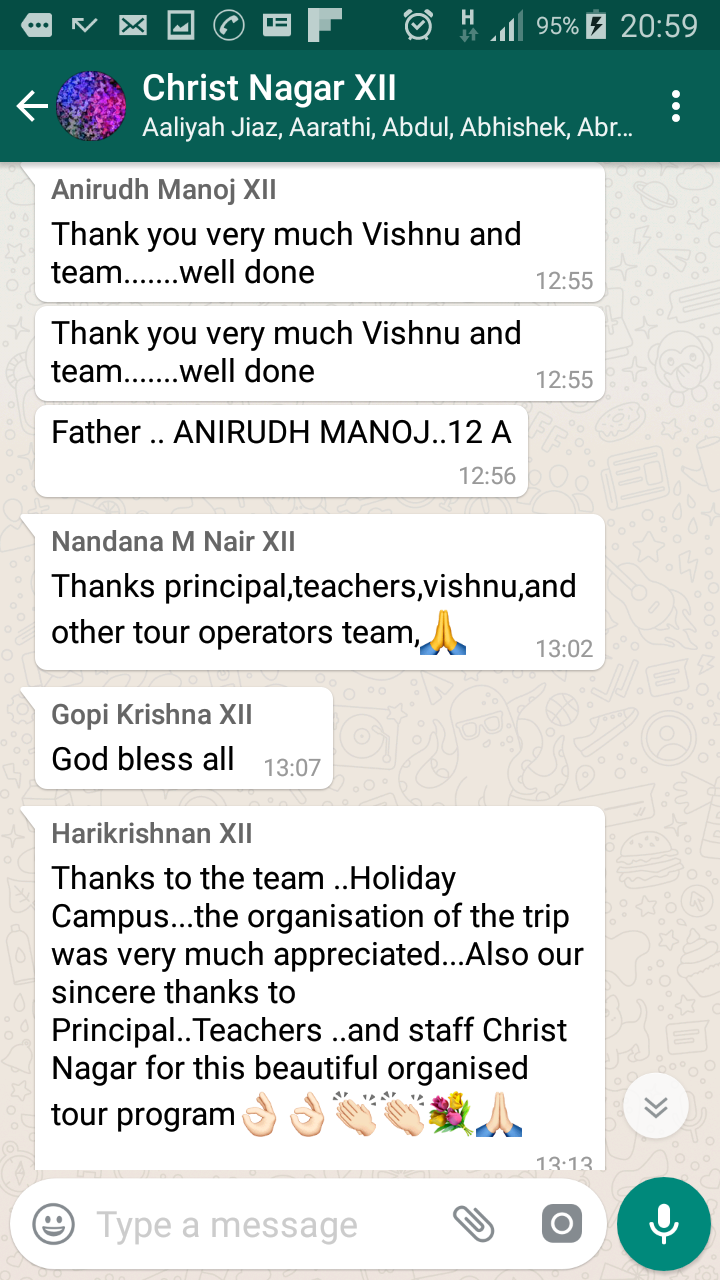720x1280 pixels.
Task: Go back to the chats list
Action: click(x=32, y=106)
